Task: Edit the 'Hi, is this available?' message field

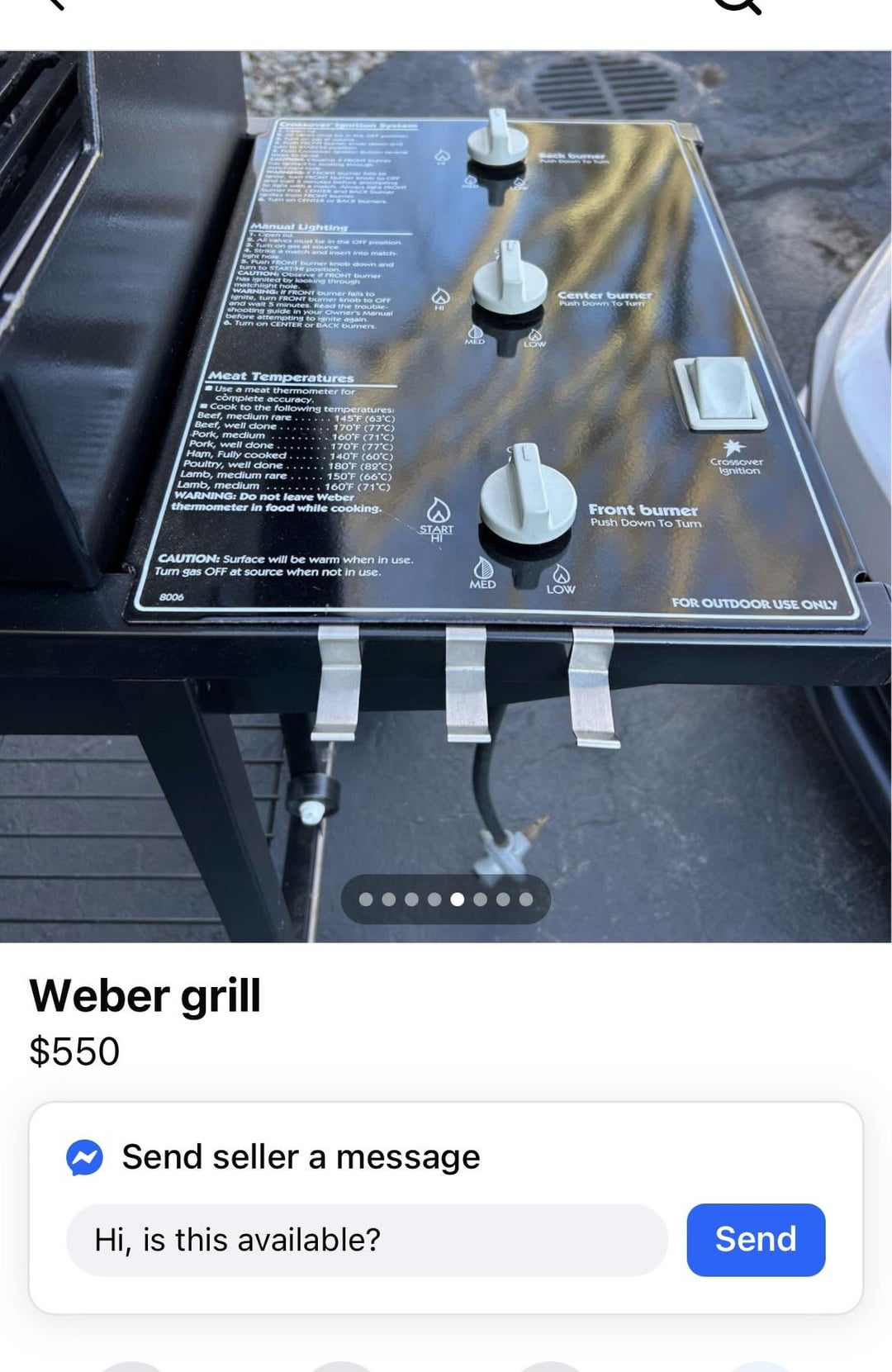Action: [x=366, y=1239]
